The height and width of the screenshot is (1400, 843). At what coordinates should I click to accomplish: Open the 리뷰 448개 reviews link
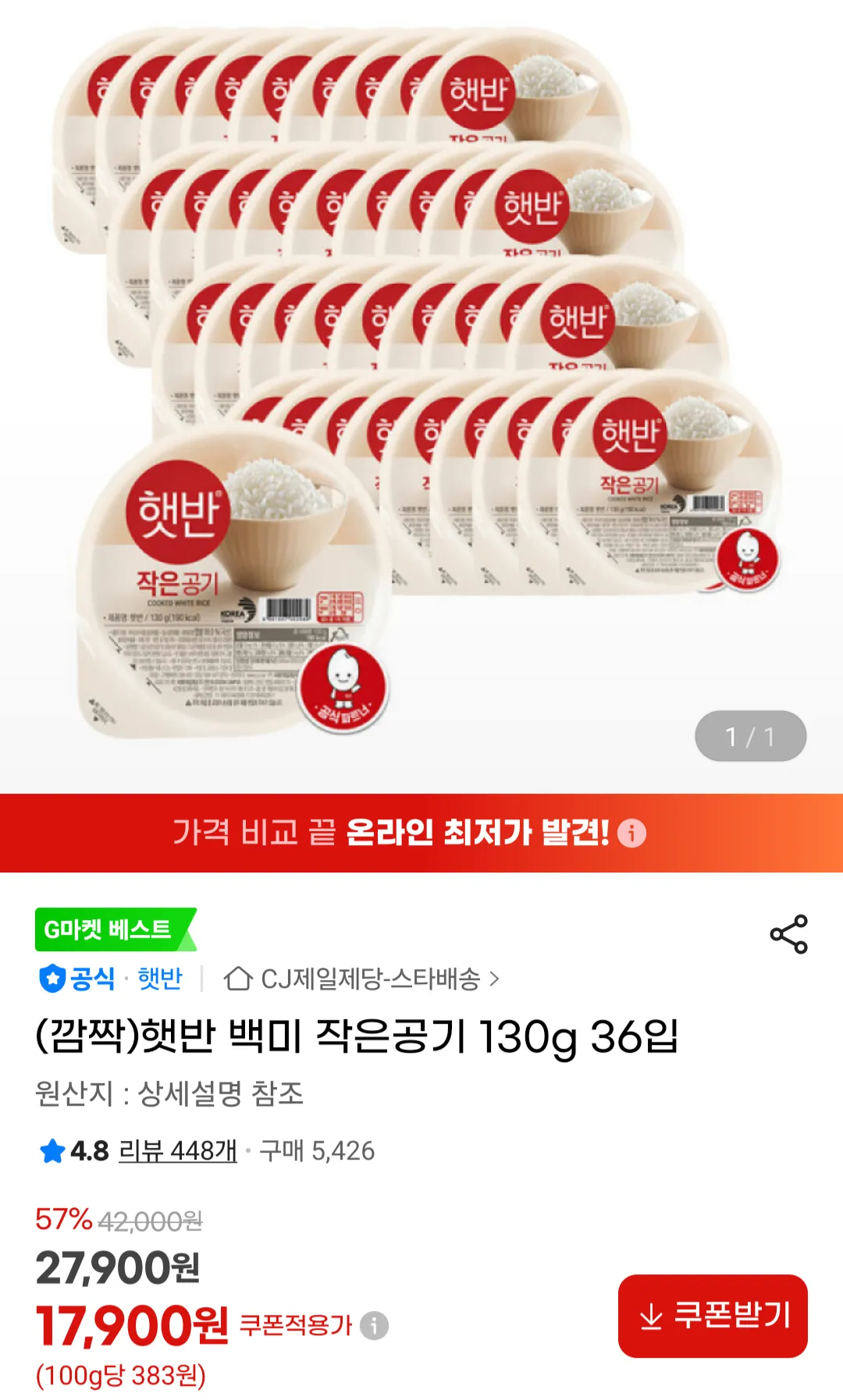click(177, 1150)
